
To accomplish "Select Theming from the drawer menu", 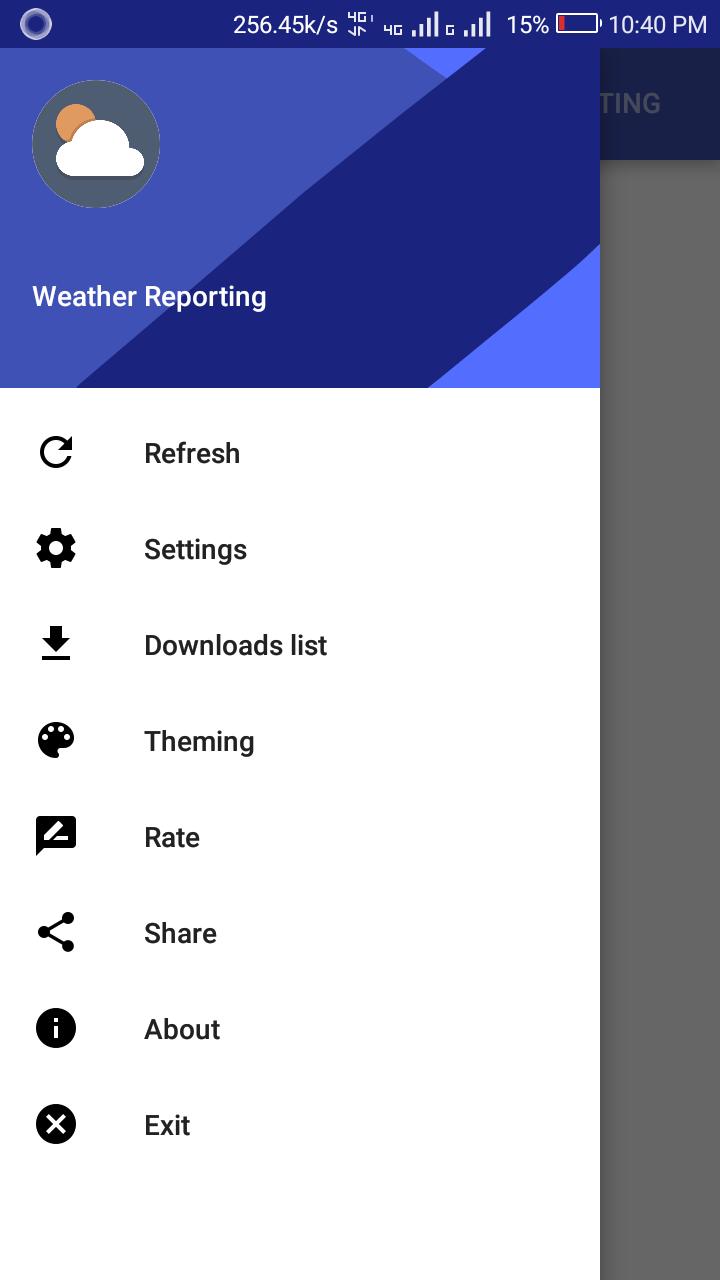I will (199, 741).
